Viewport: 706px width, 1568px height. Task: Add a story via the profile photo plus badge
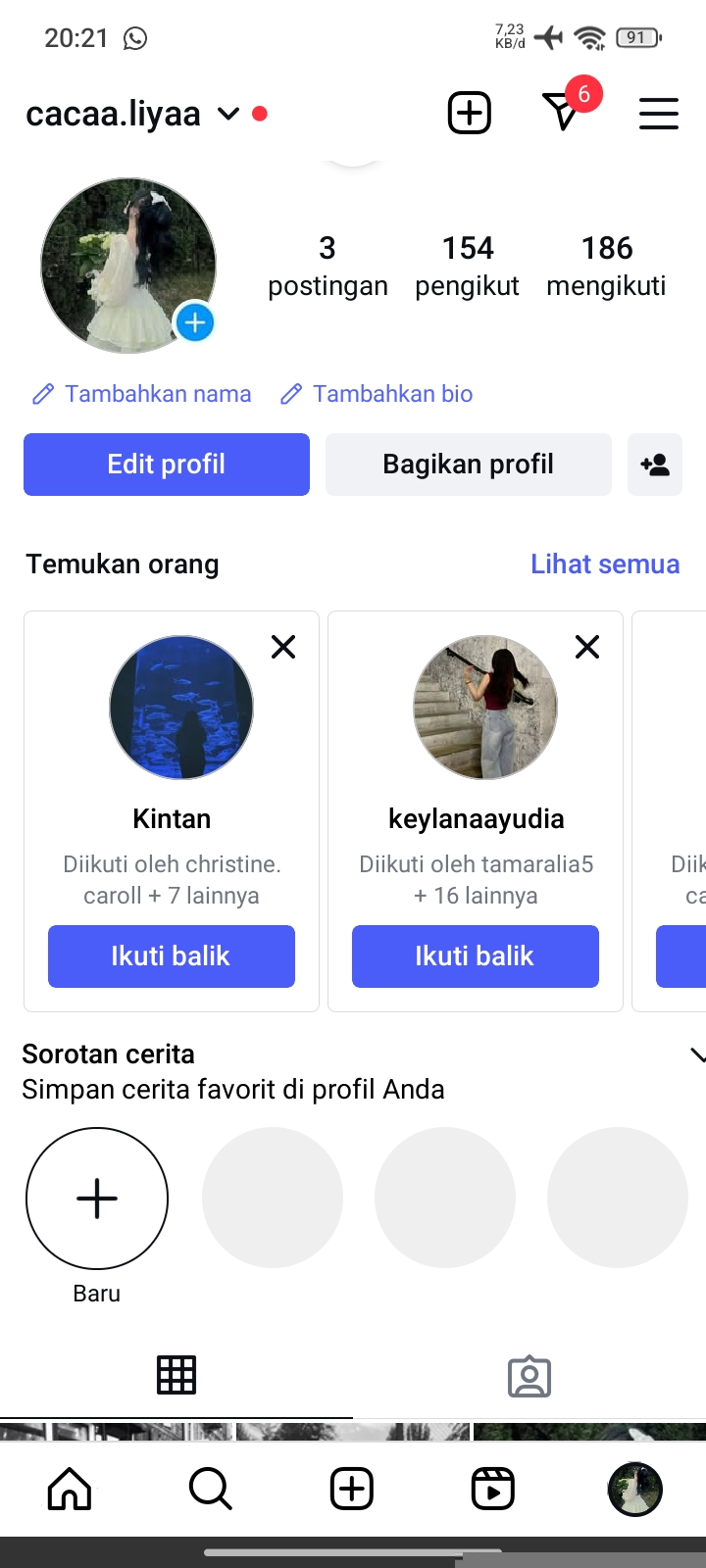(x=195, y=322)
